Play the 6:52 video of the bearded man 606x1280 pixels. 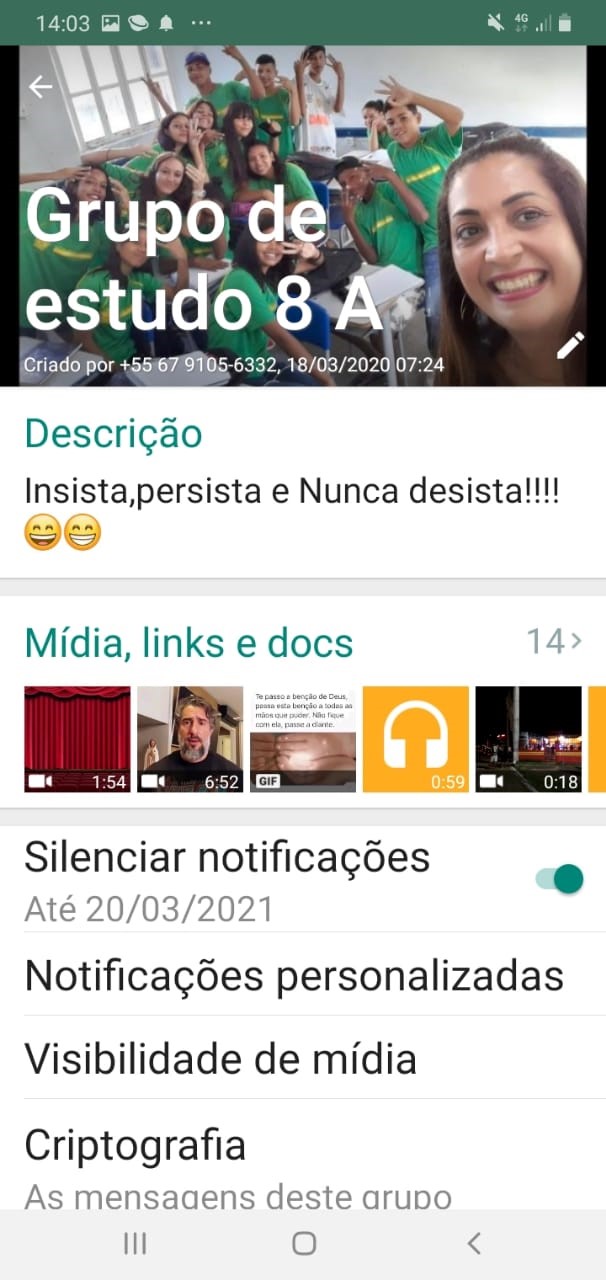(x=190, y=739)
